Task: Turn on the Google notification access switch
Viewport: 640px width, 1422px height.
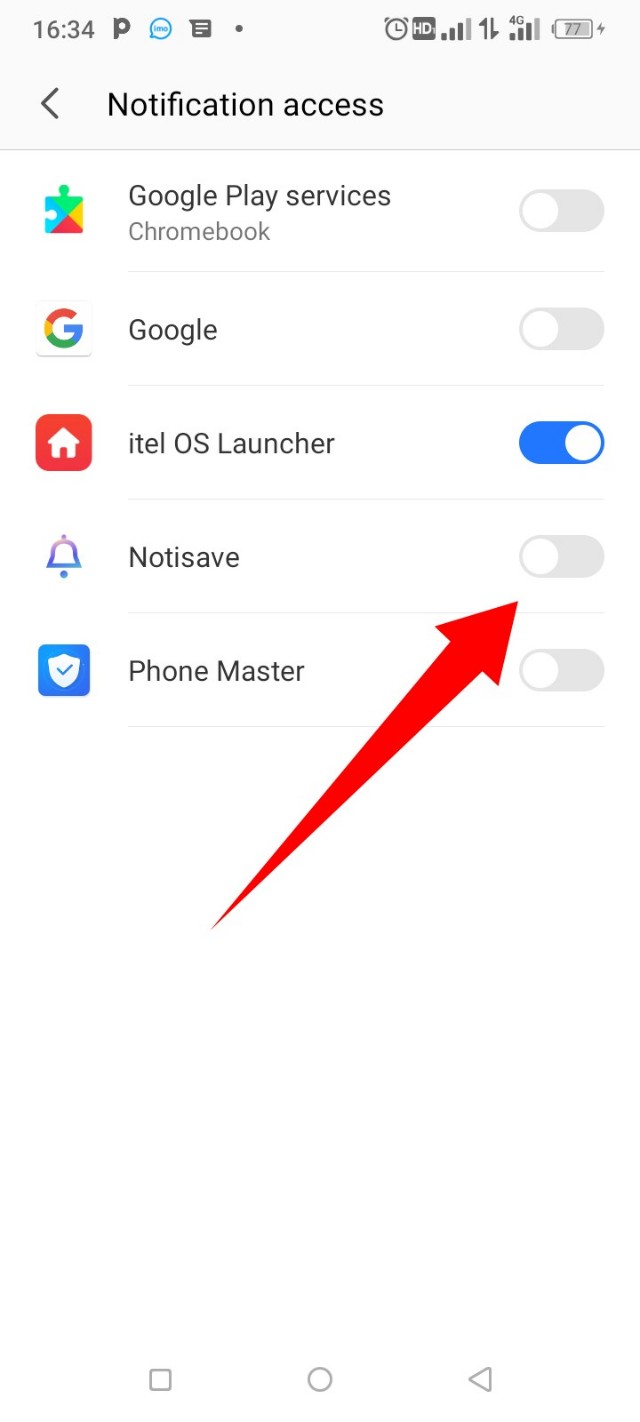Action: [x=561, y=329]
